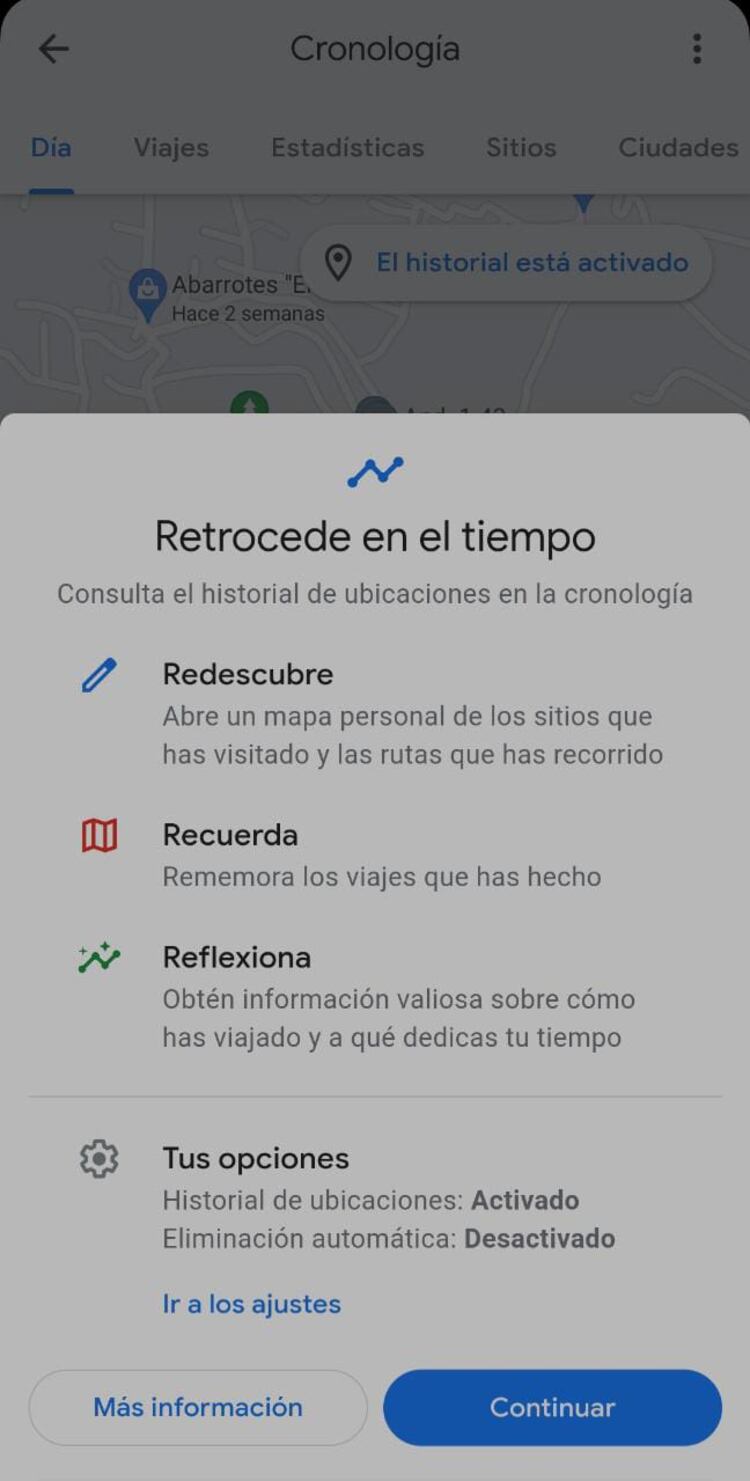Image resolution: width=750 pixels, height=1481 pixels.
Task: Tap the Continuar button
Action: point(552,1407)
